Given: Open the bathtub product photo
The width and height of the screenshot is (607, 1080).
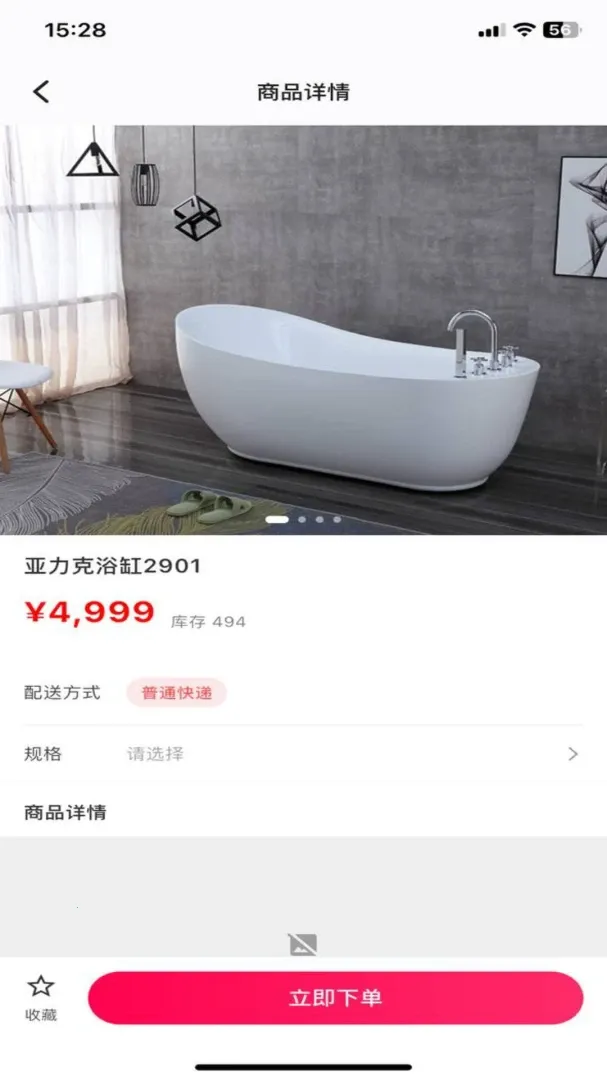Looking at the screenshot, I should tap(303, 329).
